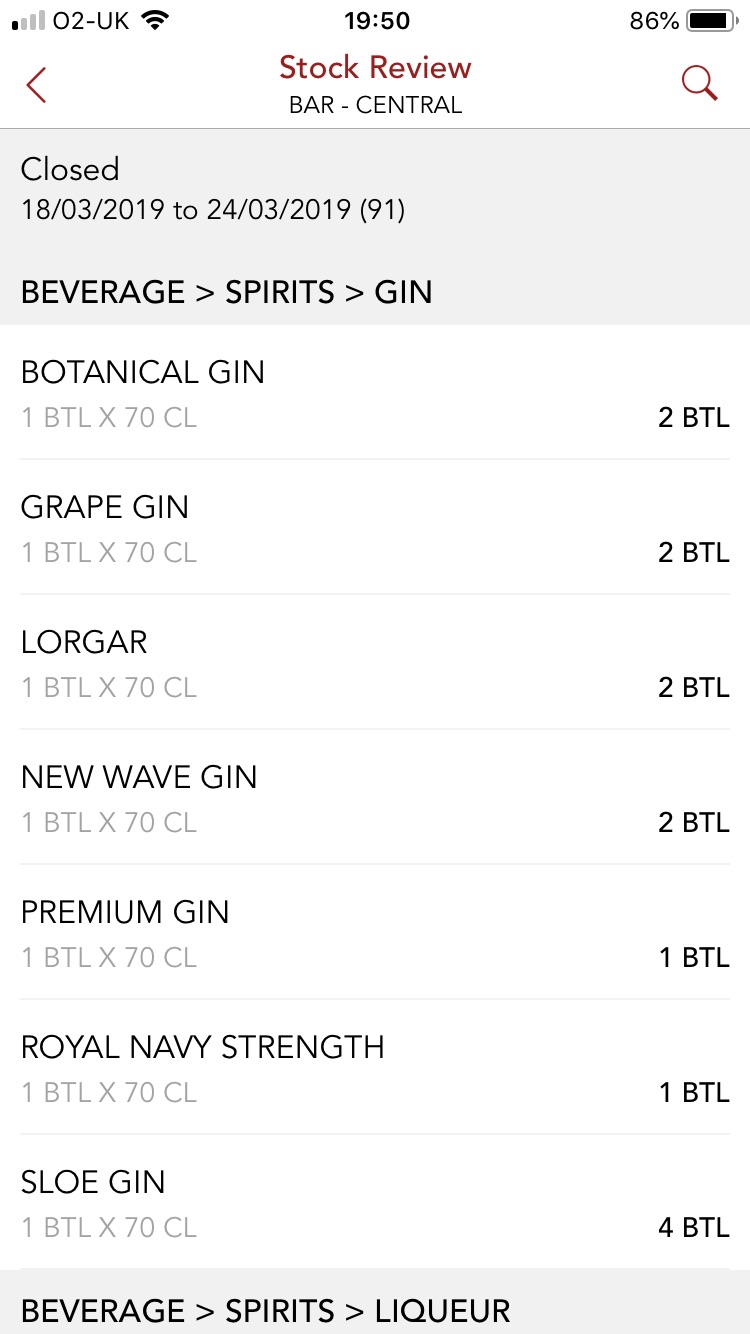Open the Botanical Gin stock item
750x1334 pixels.
[x=375, y=393]
